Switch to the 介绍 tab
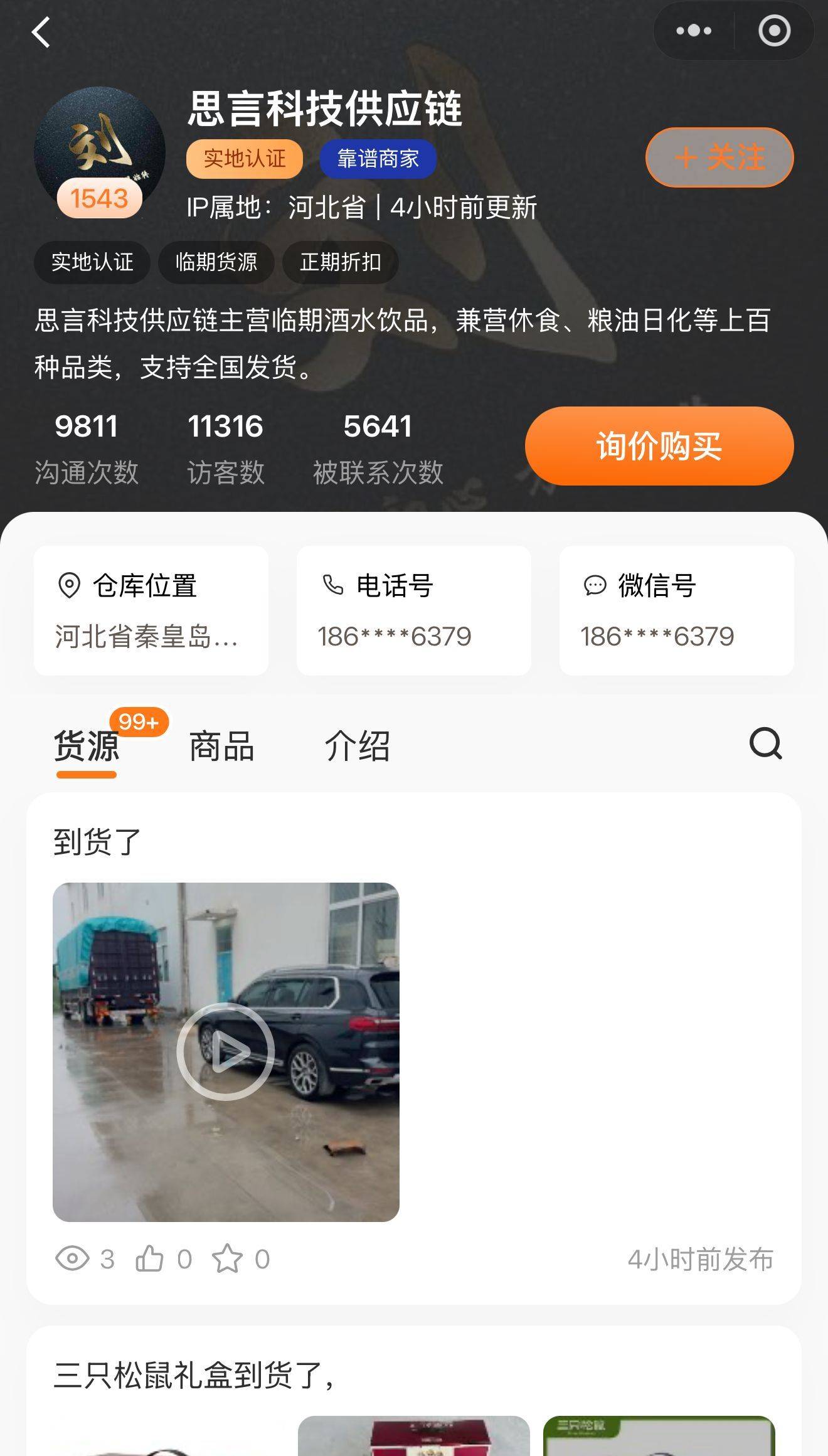 click(x=358, y=747)
